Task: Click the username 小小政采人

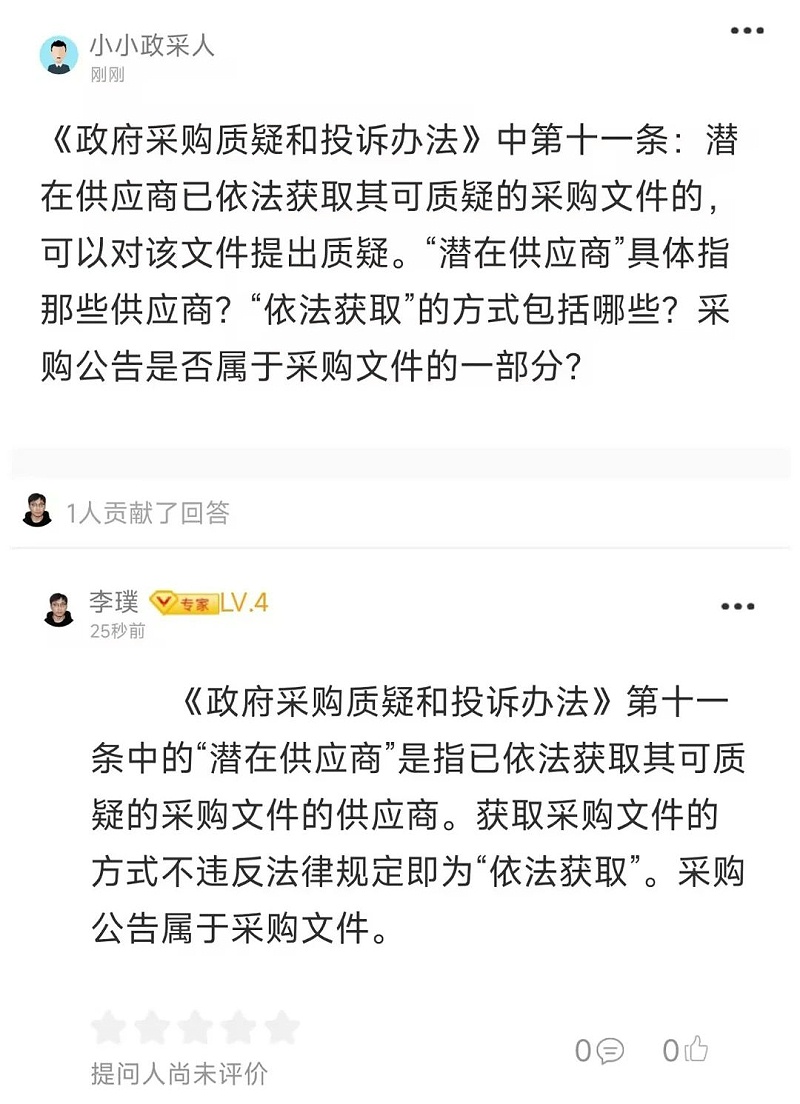Action: click(151, 44)
